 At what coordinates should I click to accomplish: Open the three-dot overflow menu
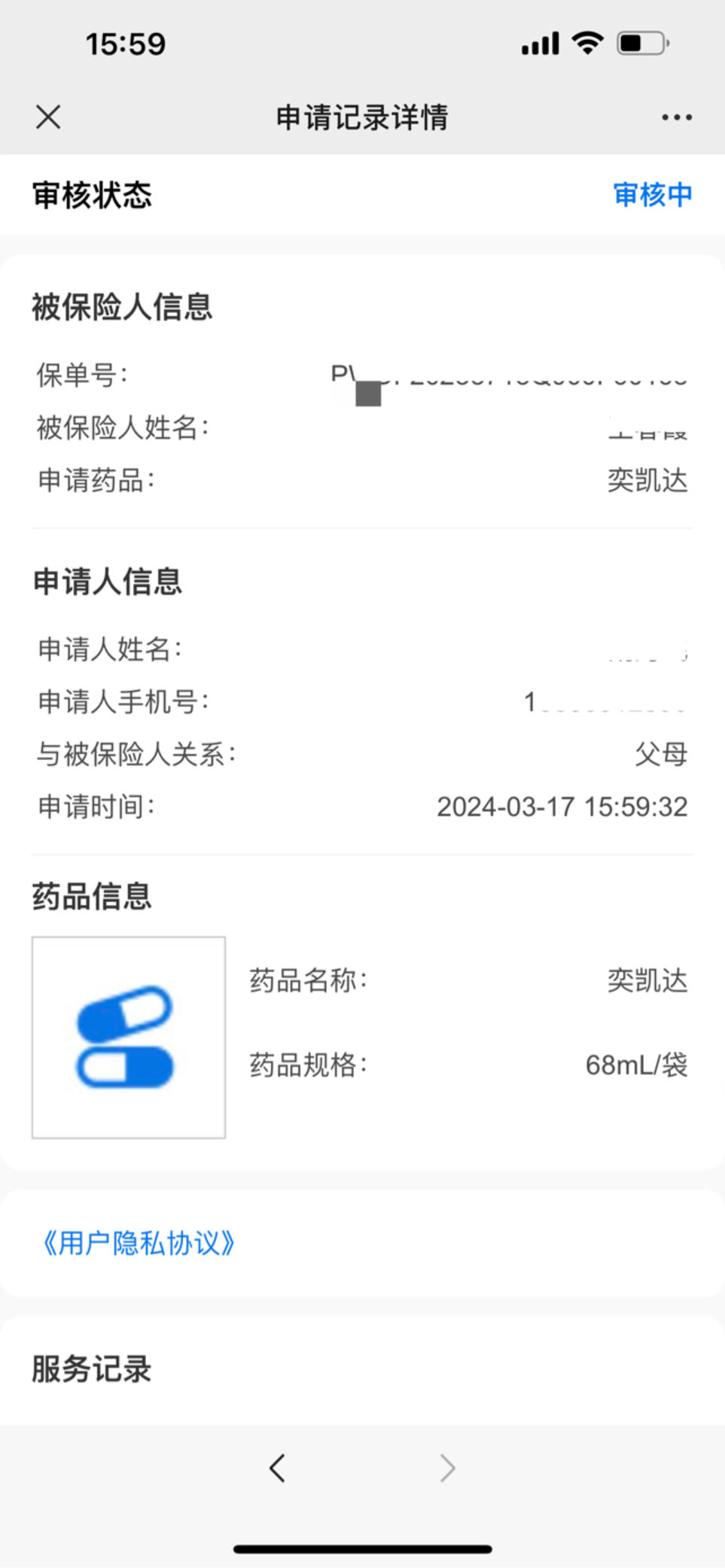point(677,117)
